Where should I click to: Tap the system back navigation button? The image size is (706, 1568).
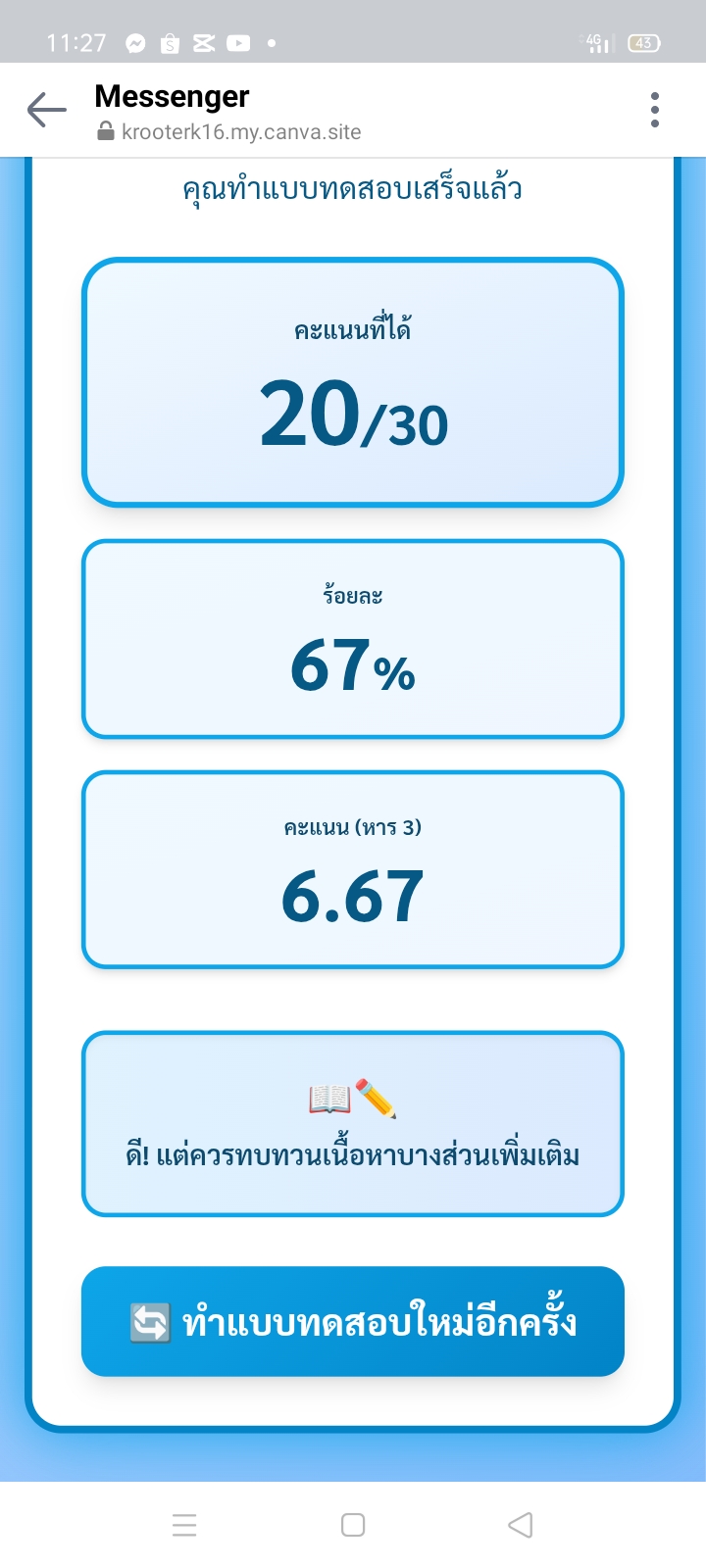[521, 1525]
